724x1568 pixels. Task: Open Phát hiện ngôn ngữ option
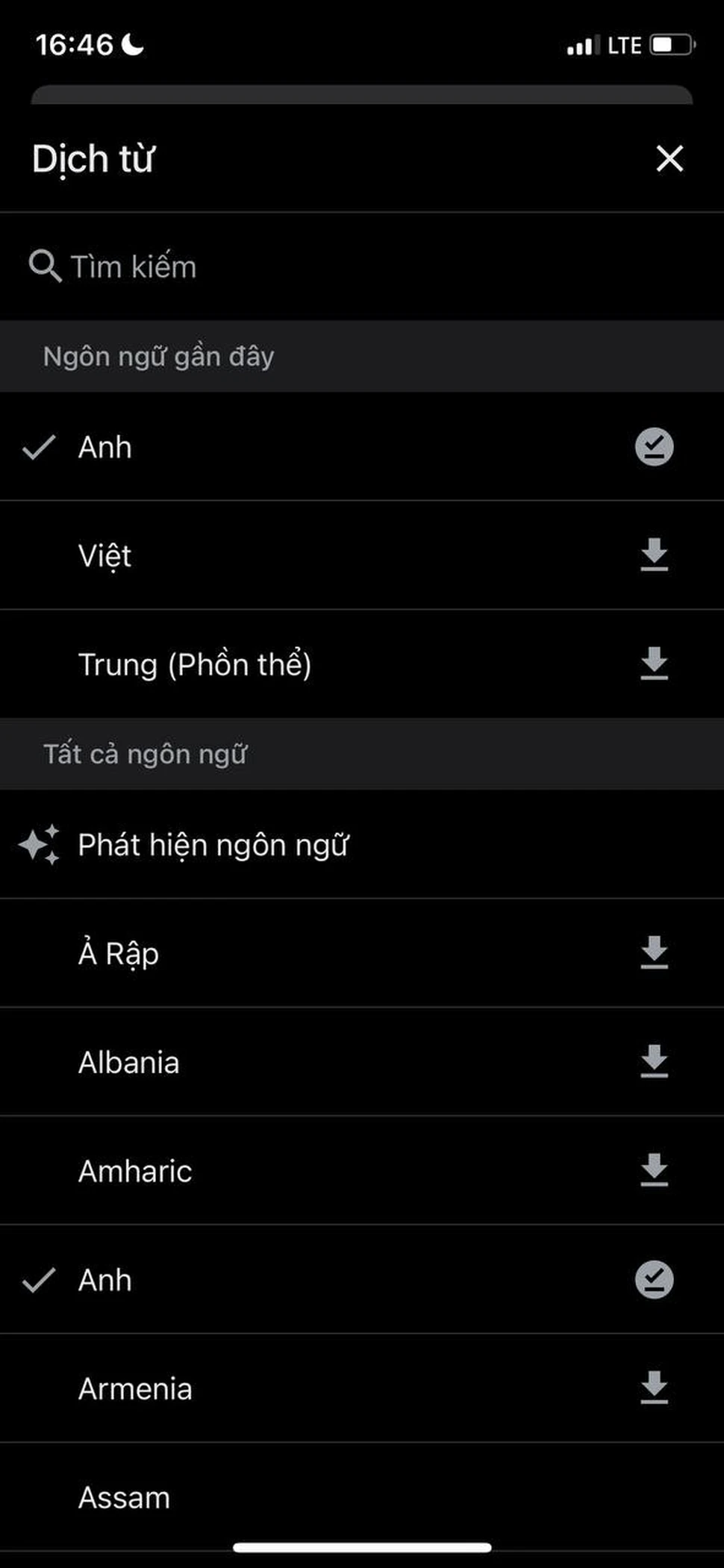214,845
